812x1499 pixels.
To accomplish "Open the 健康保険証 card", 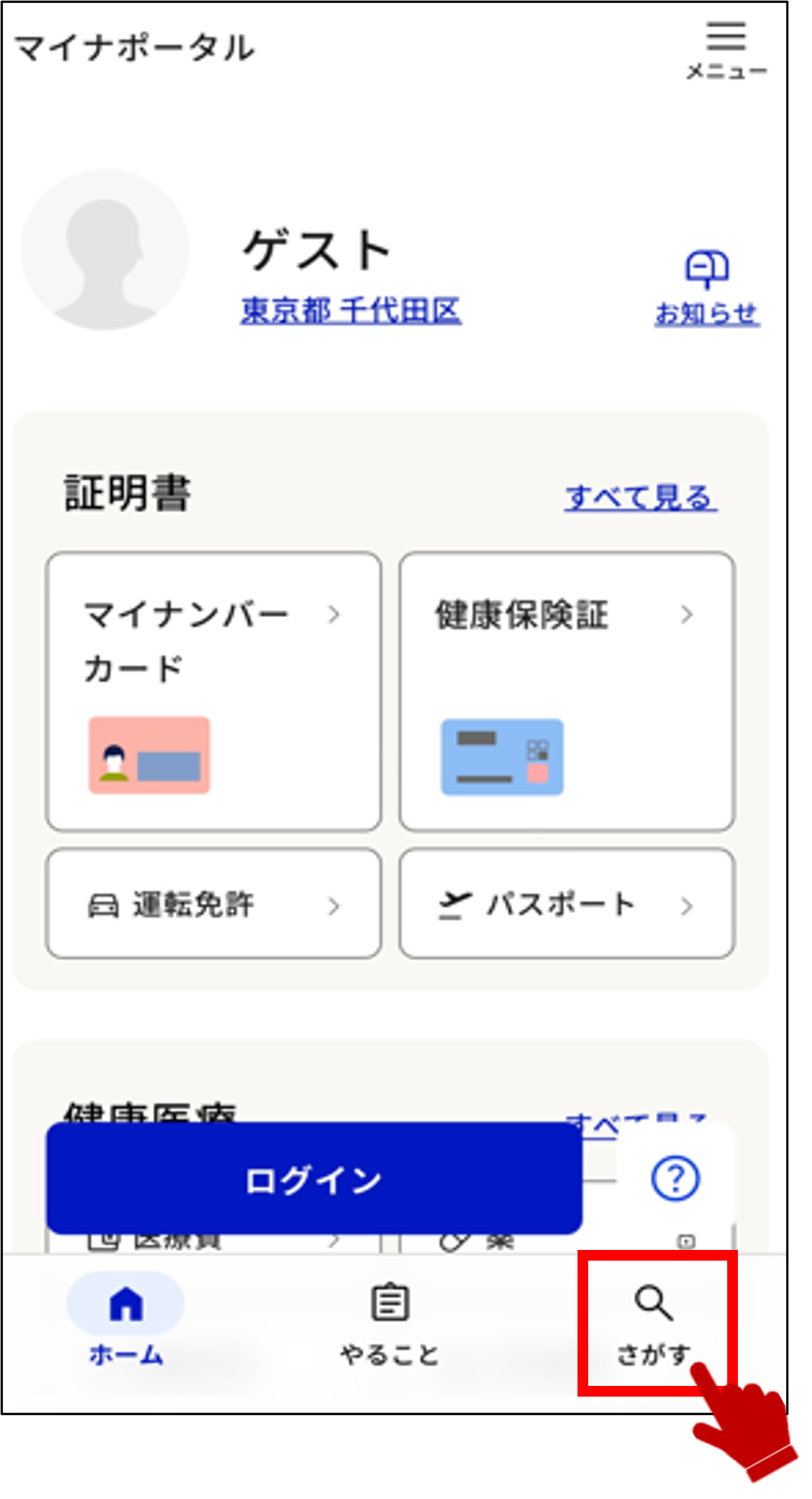I will (566, 691).
